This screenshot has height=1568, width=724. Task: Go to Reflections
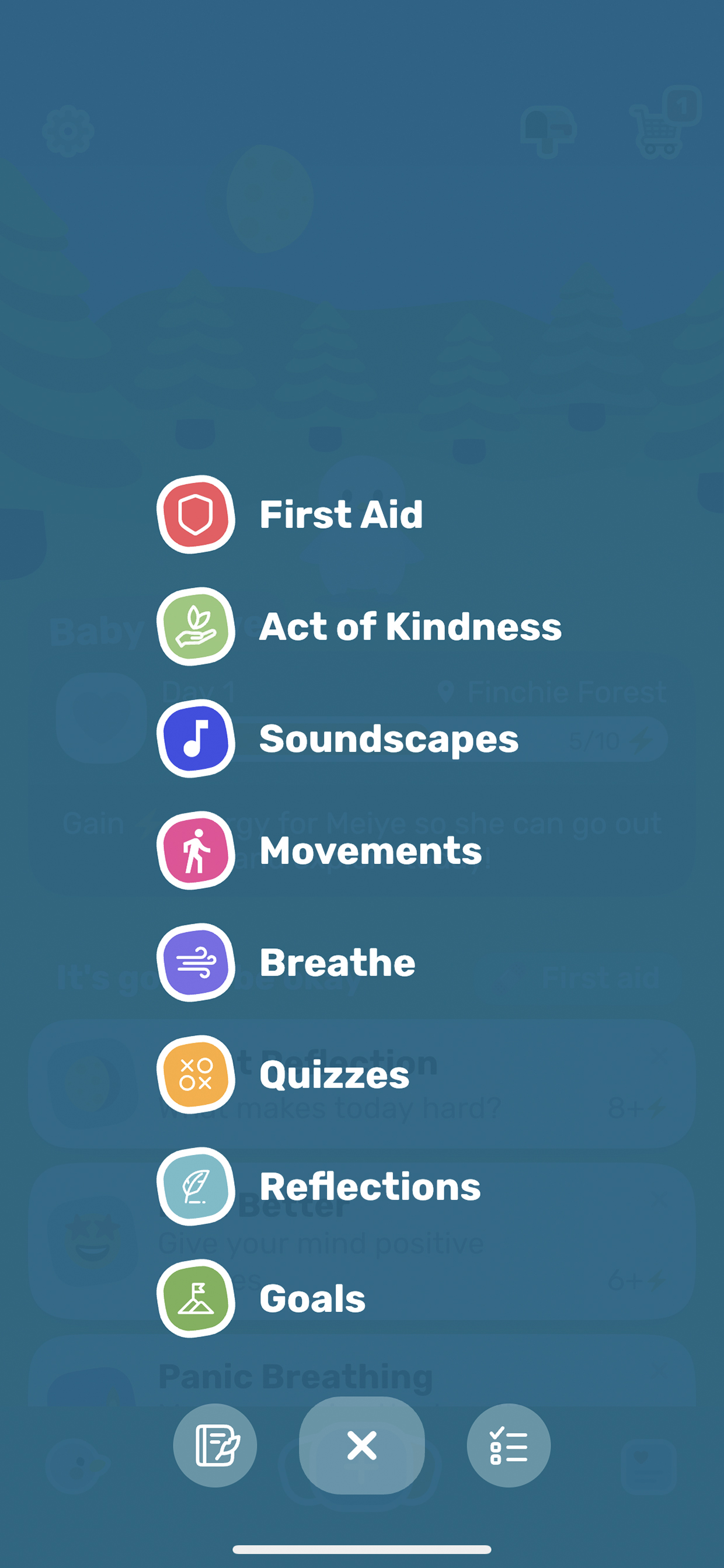[x=319, y=1187]
